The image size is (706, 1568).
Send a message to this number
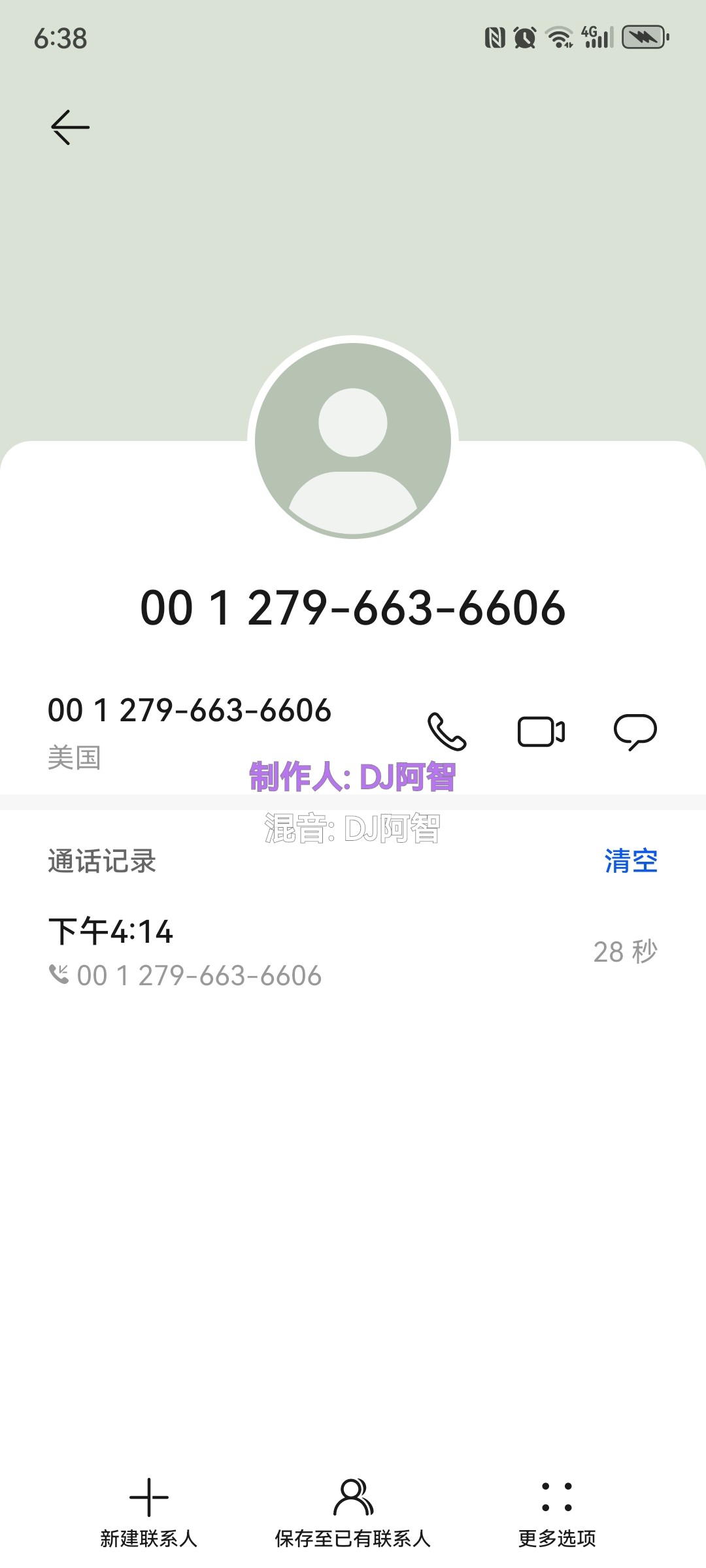tap(635, 732)
